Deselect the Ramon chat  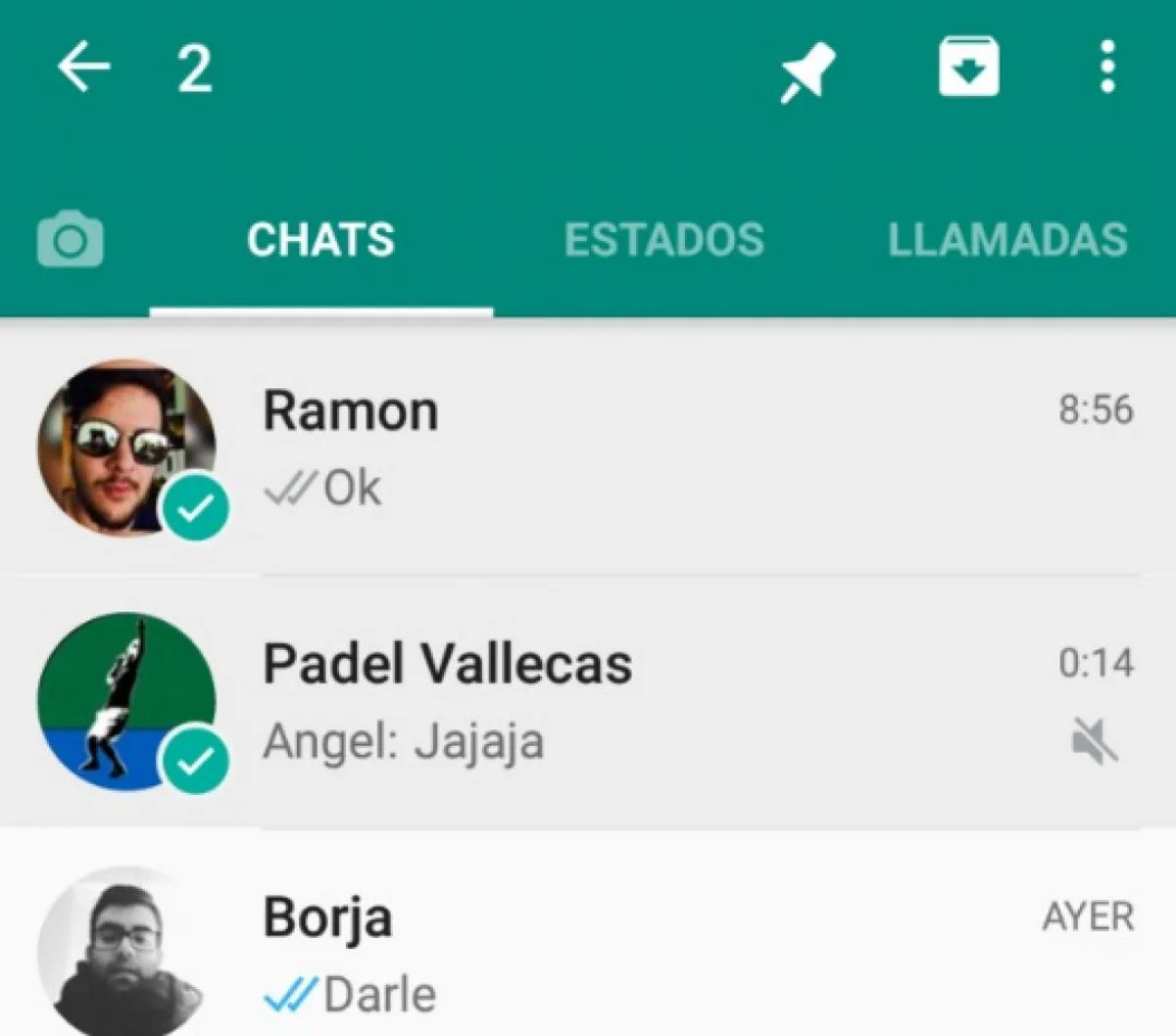pyautogui.click(x=588, y=448)
